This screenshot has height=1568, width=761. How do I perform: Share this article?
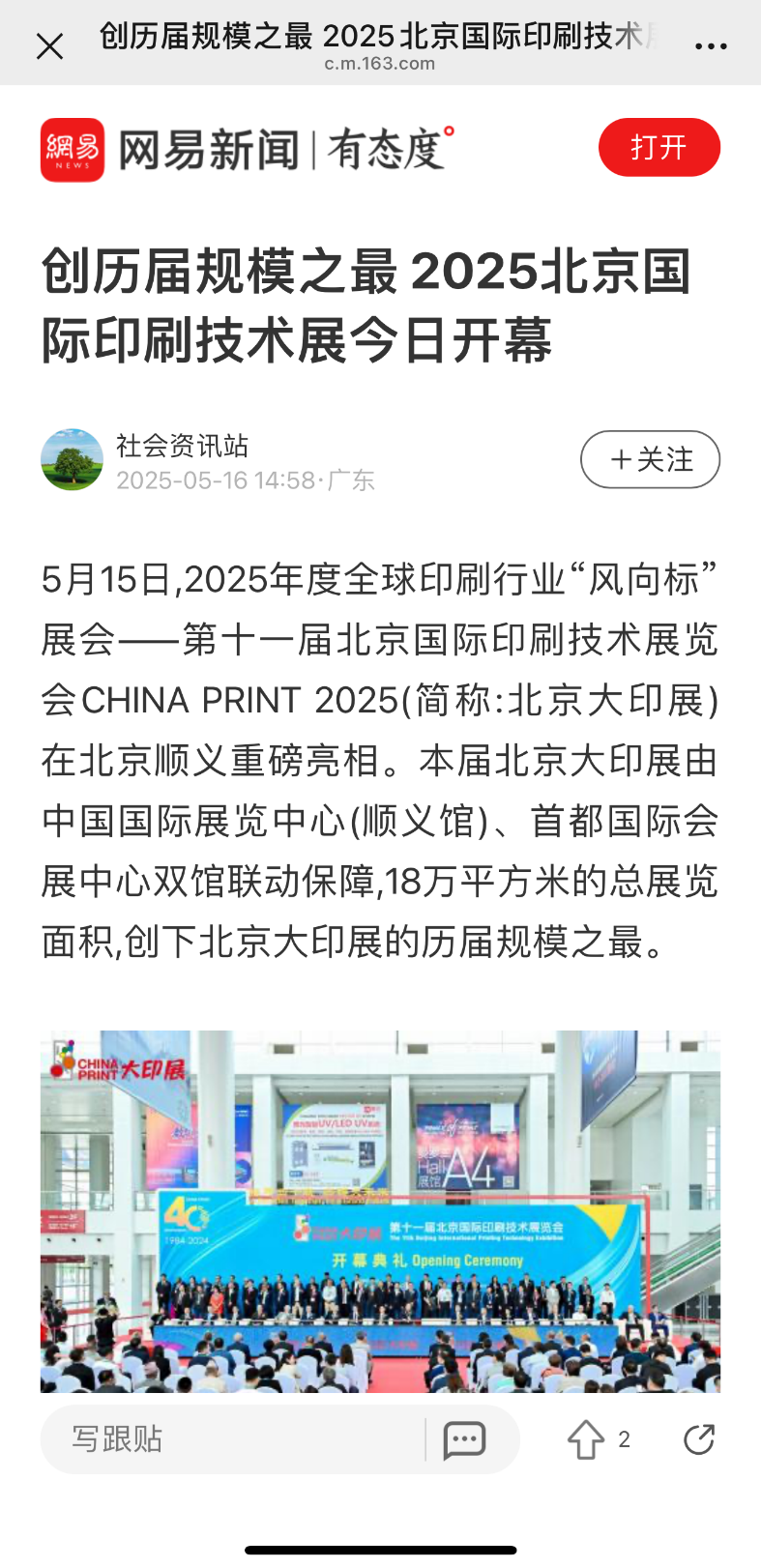click(698, 1439)
